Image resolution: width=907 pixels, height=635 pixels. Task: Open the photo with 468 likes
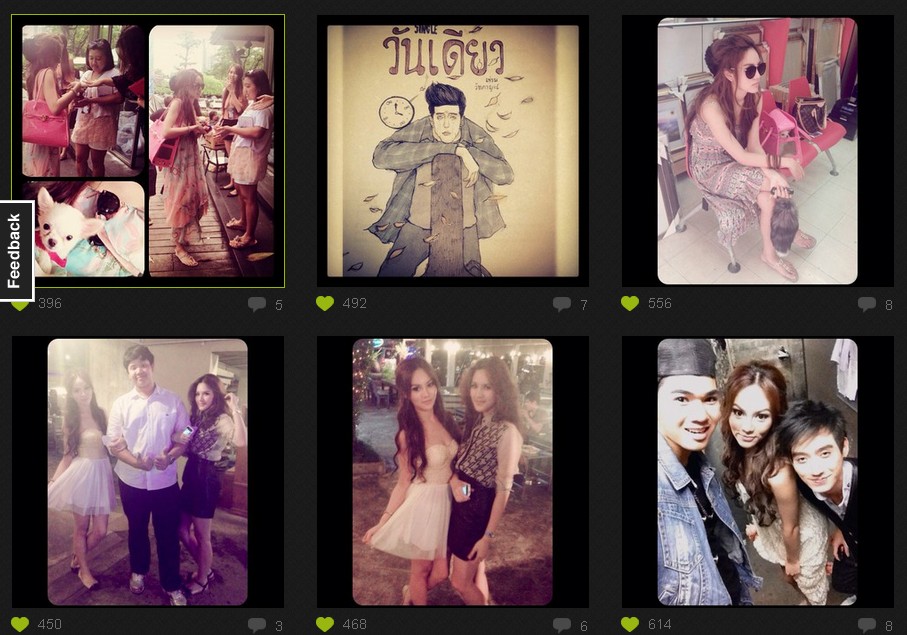coord(452,471)
